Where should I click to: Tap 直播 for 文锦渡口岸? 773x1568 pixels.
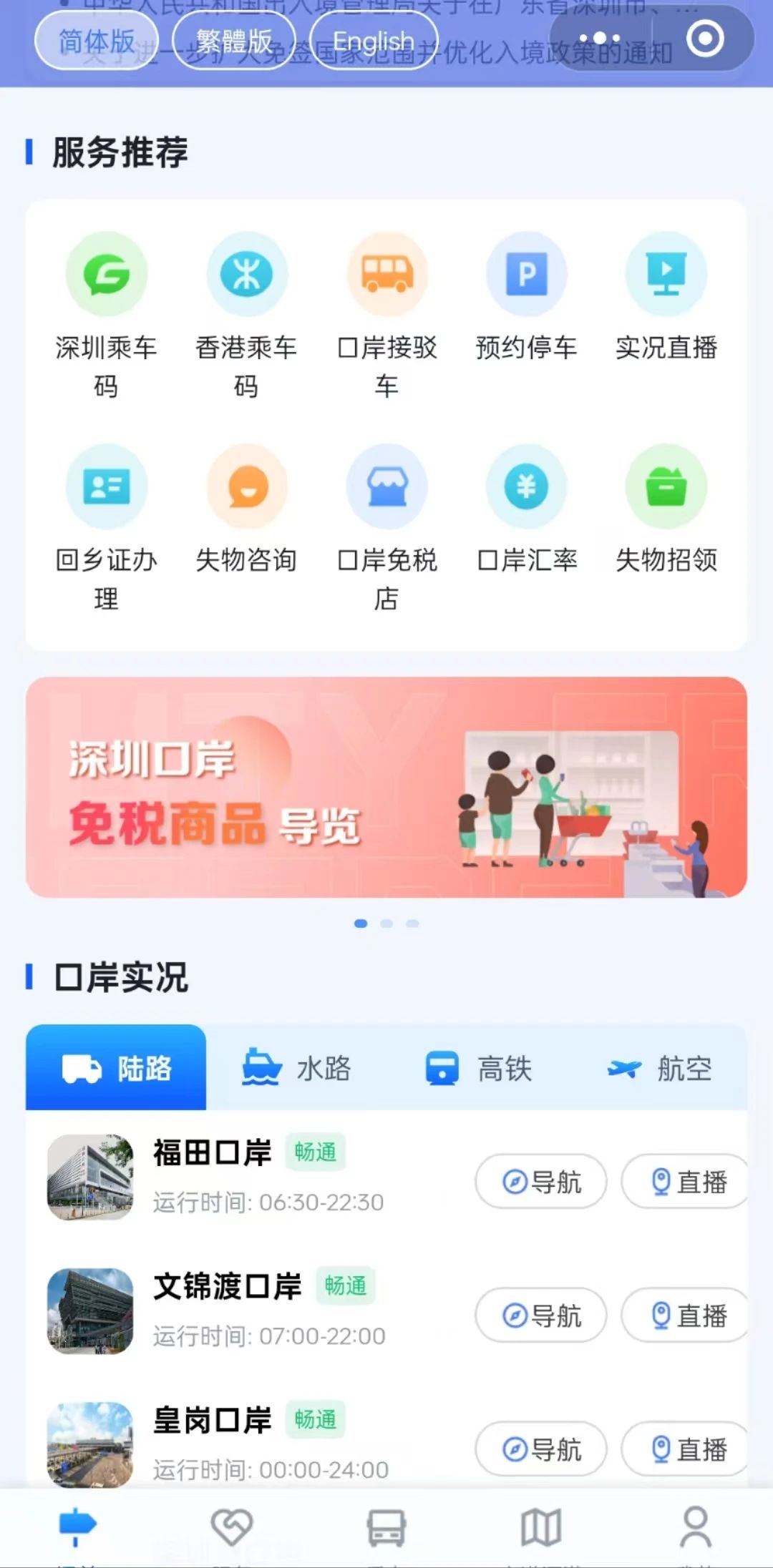(x=687, y=1315)
